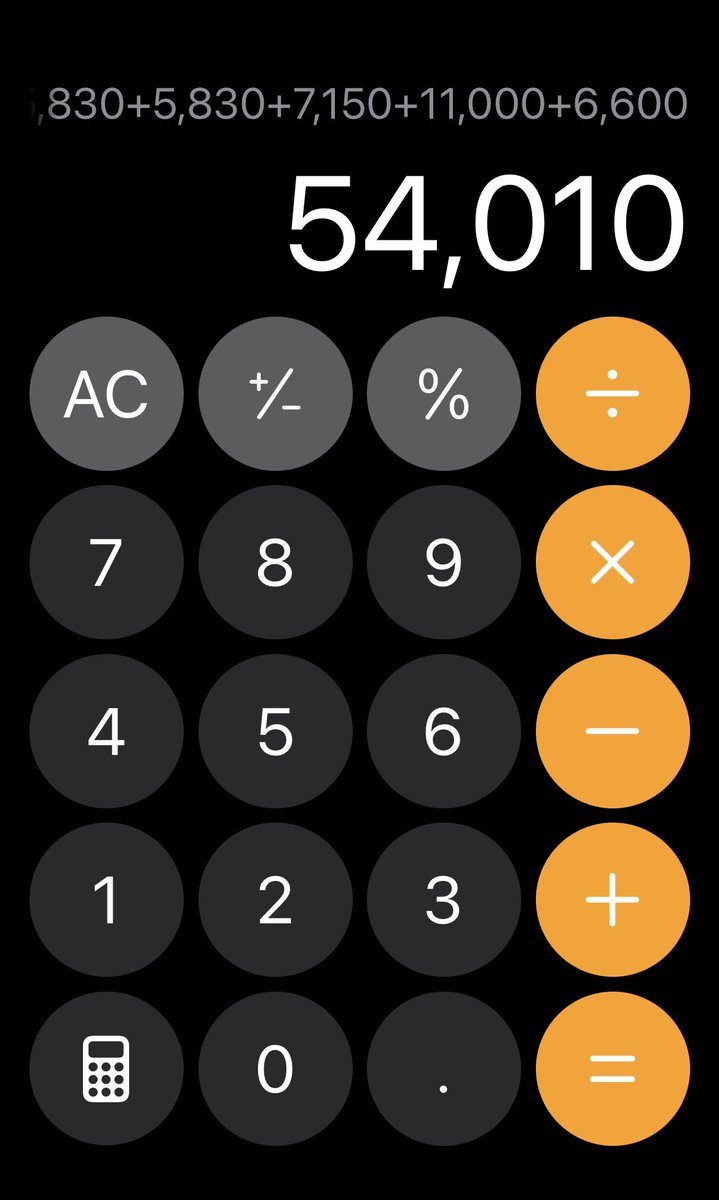Screen dimensions: 719x1200
Task: Toggle the plus/minus sign key
Action: click(275, 394)
